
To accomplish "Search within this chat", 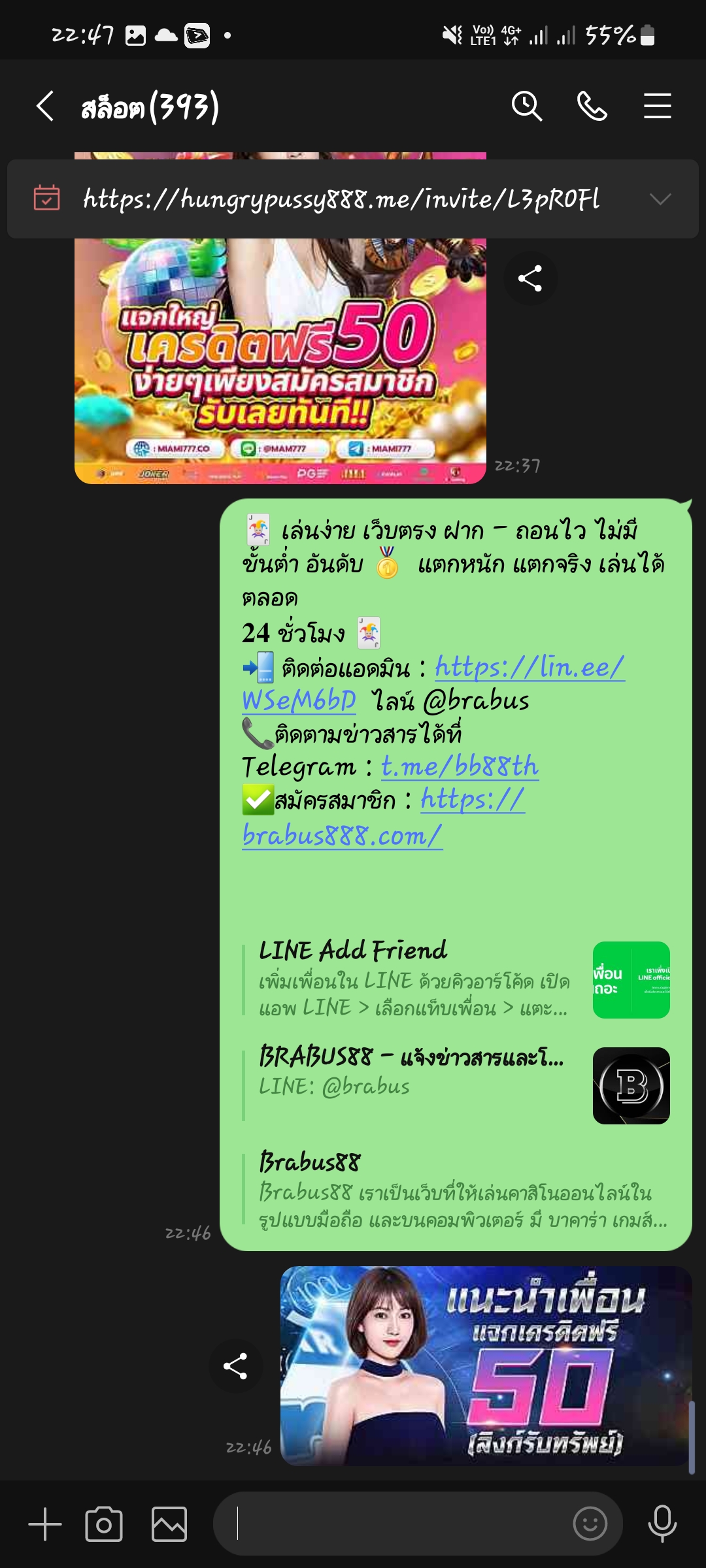I will coord(526,106).
